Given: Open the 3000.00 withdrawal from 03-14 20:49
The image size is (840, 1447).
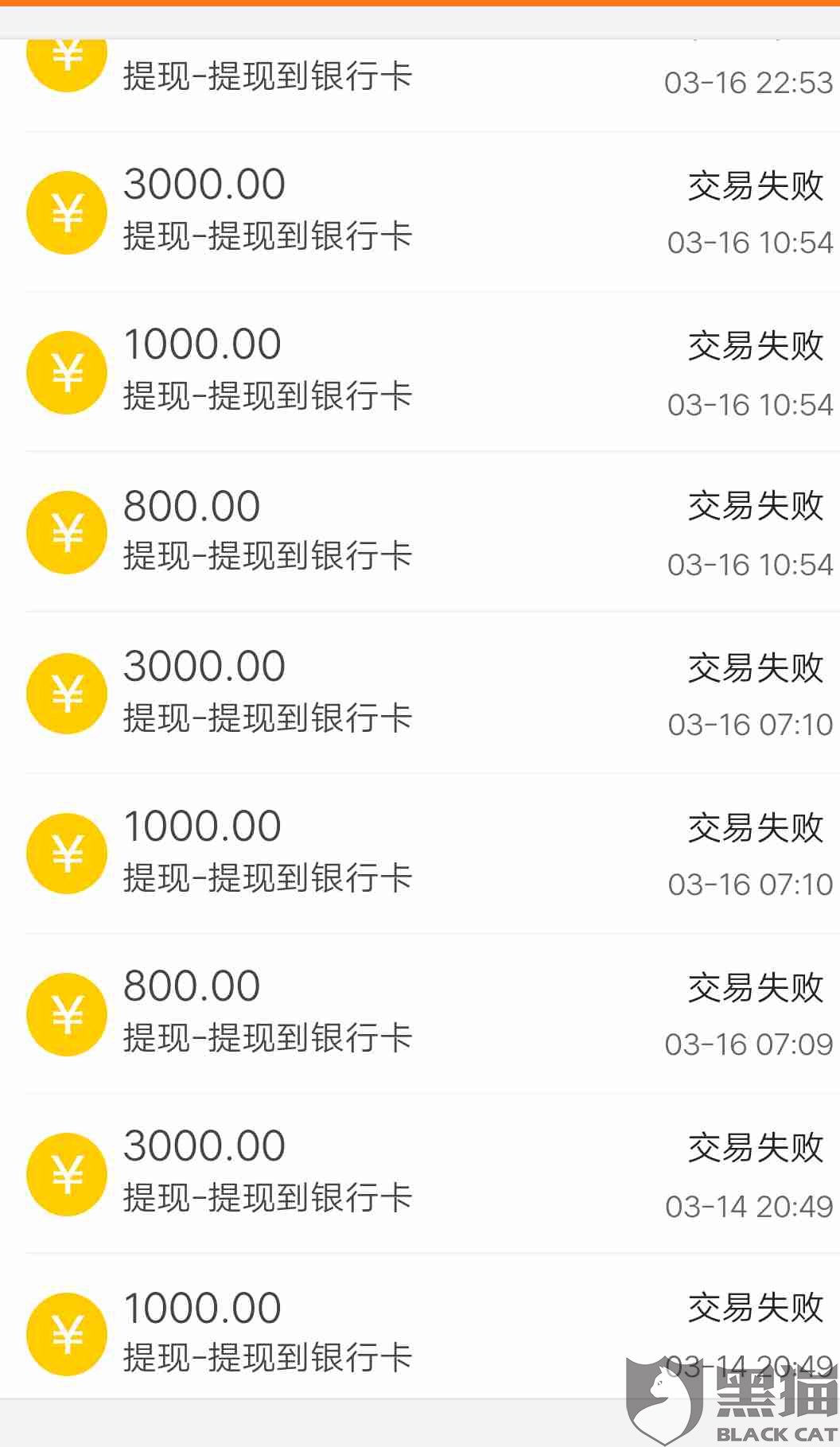Looking at the screenshot, I should click(x=420, y=1174).
